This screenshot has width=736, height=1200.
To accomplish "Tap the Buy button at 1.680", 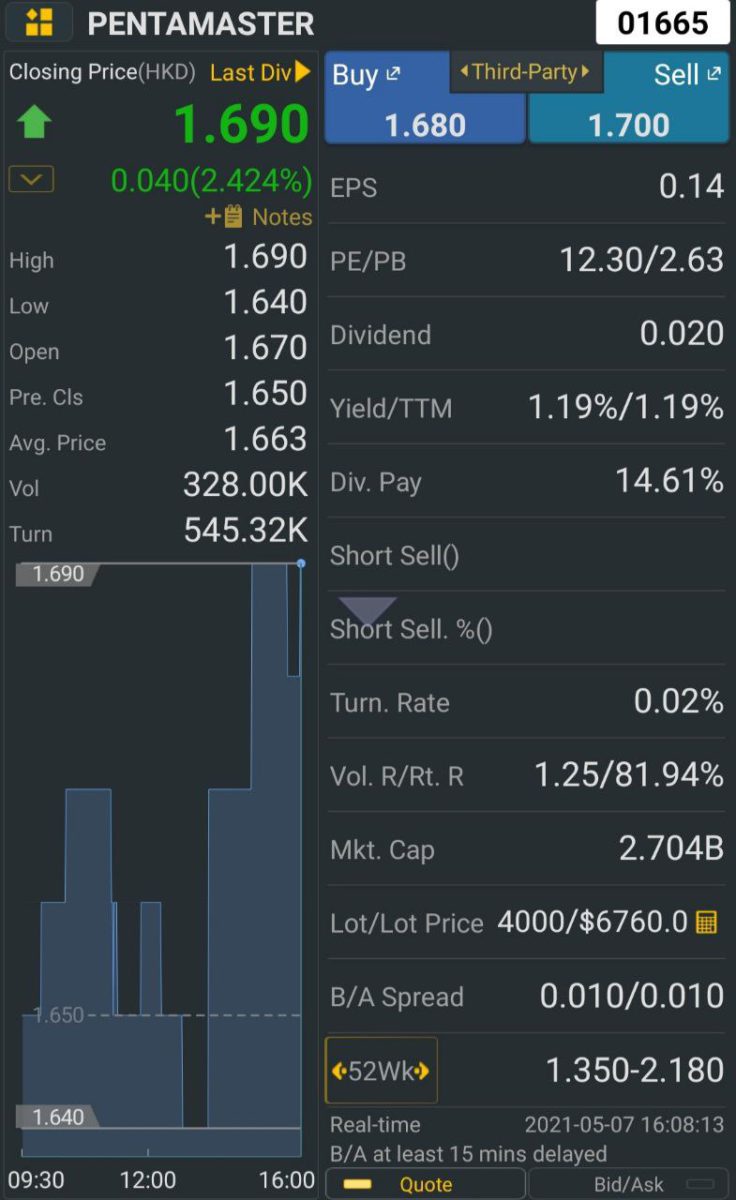I will tap(425, 98).
